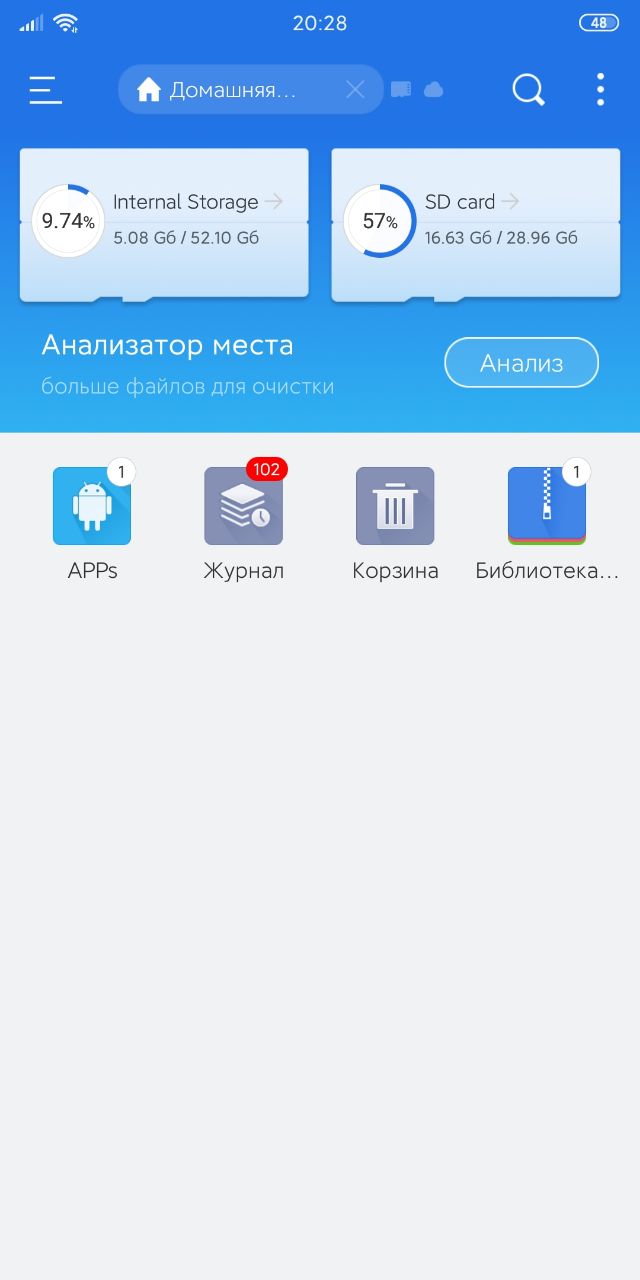This screenshot has height=1280, width=640.
Task: Tap the Анализ button
Action: click(x=521, y=363)
